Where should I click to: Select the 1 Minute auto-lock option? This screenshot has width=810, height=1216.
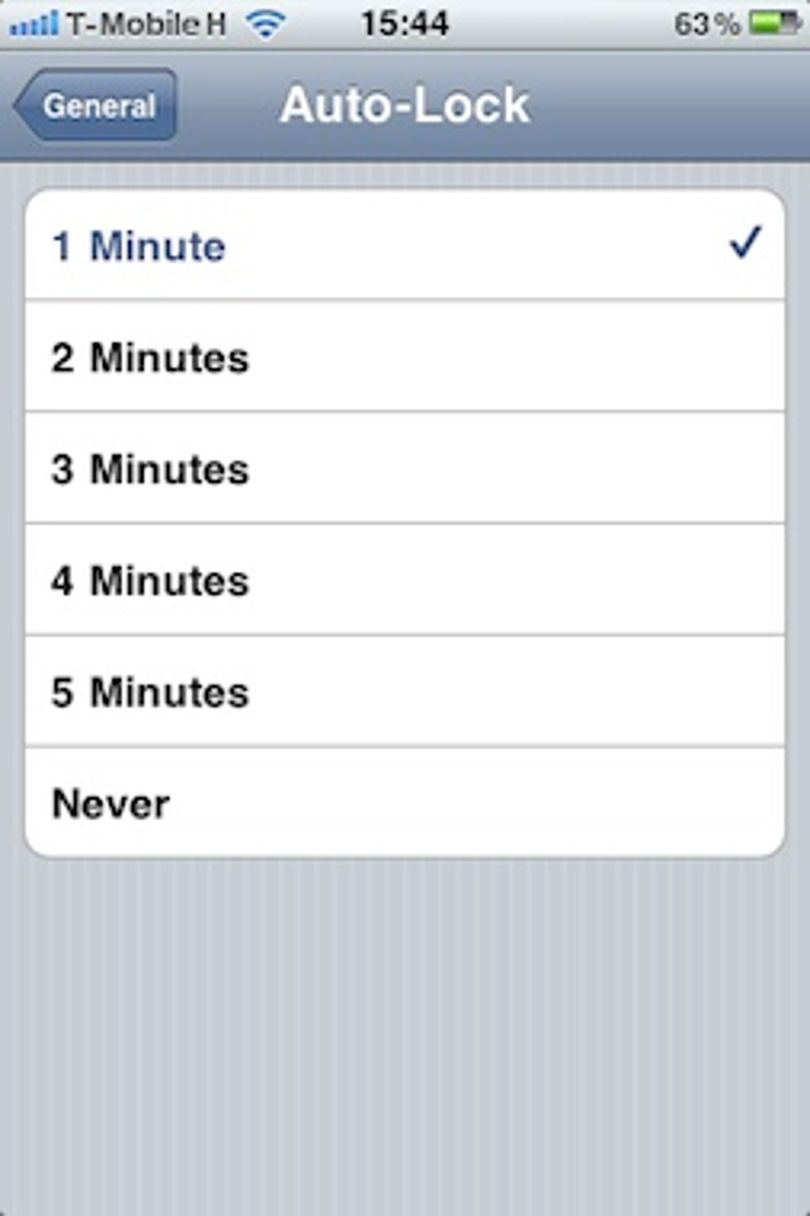pos(405,245)
